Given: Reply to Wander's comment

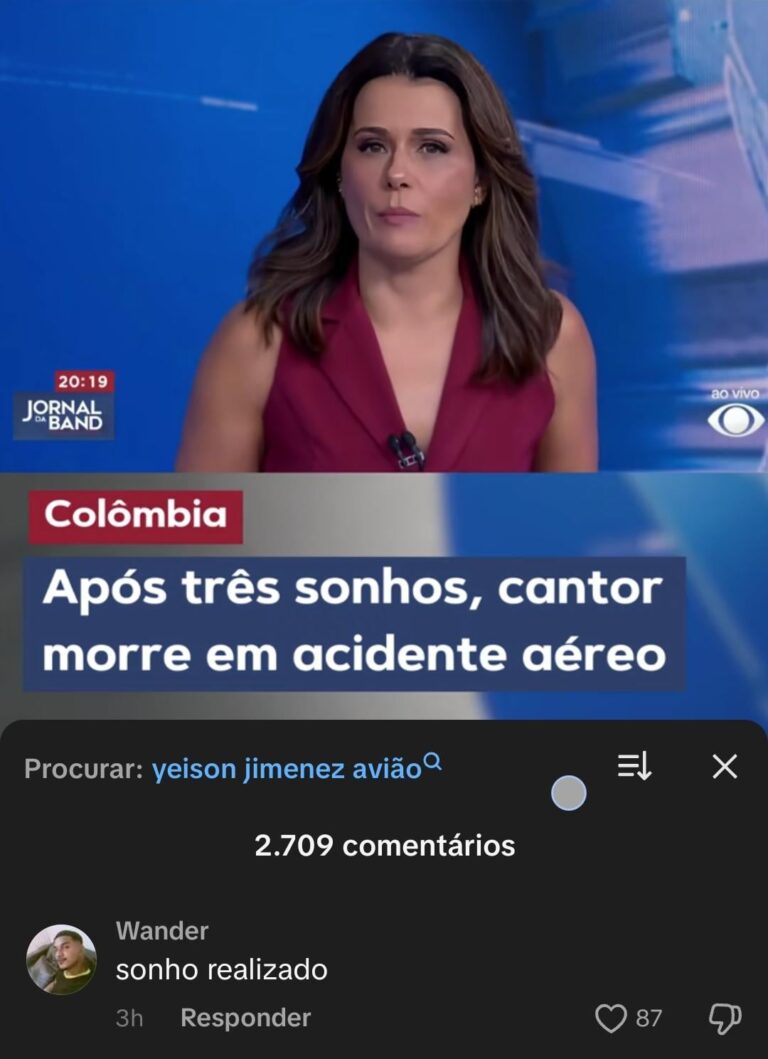Looking at the screenshot, I should pyautogui.click(x=245, y=1018).
